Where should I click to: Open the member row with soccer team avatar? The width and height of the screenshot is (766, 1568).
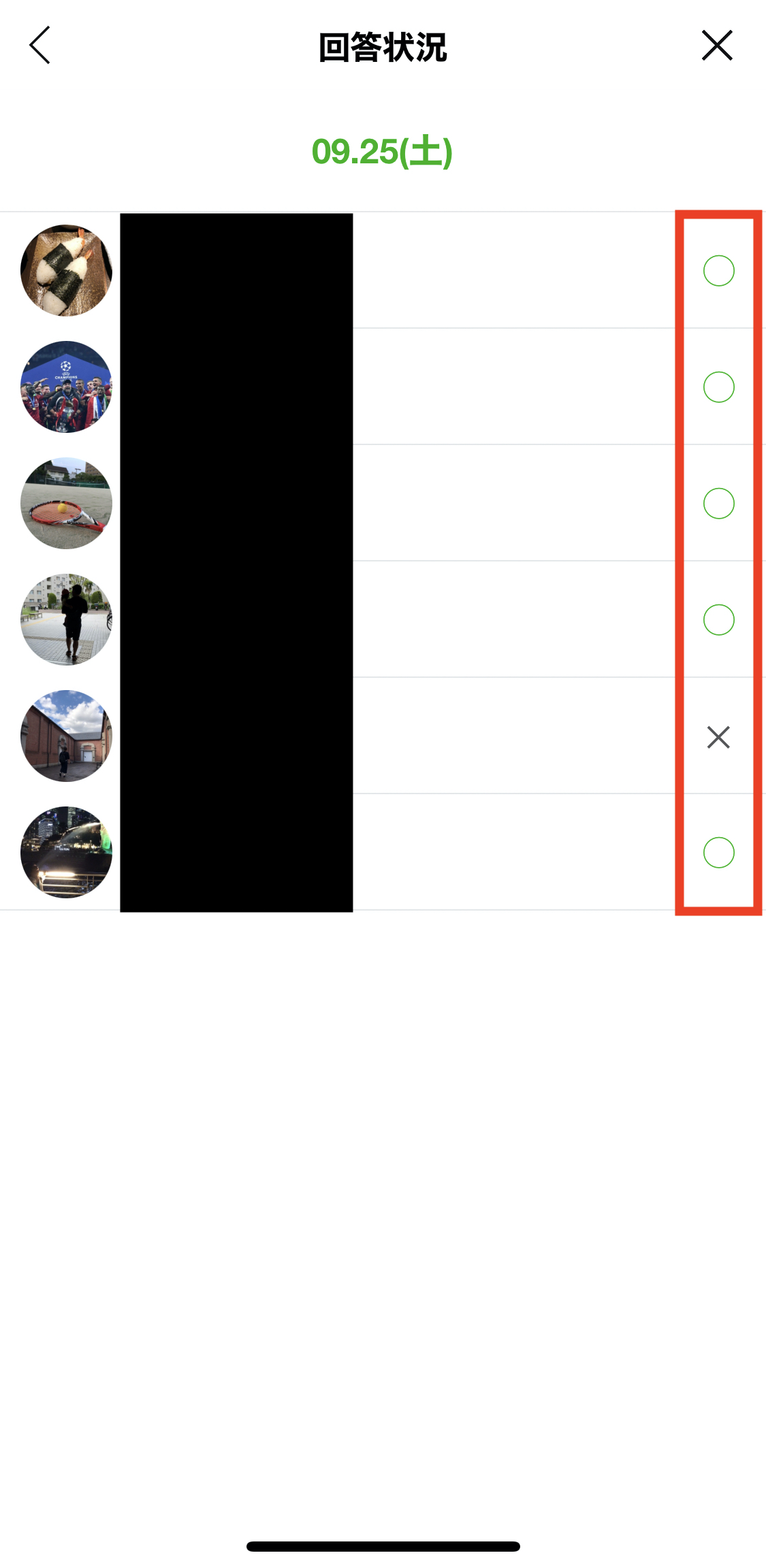pos(67,387)
